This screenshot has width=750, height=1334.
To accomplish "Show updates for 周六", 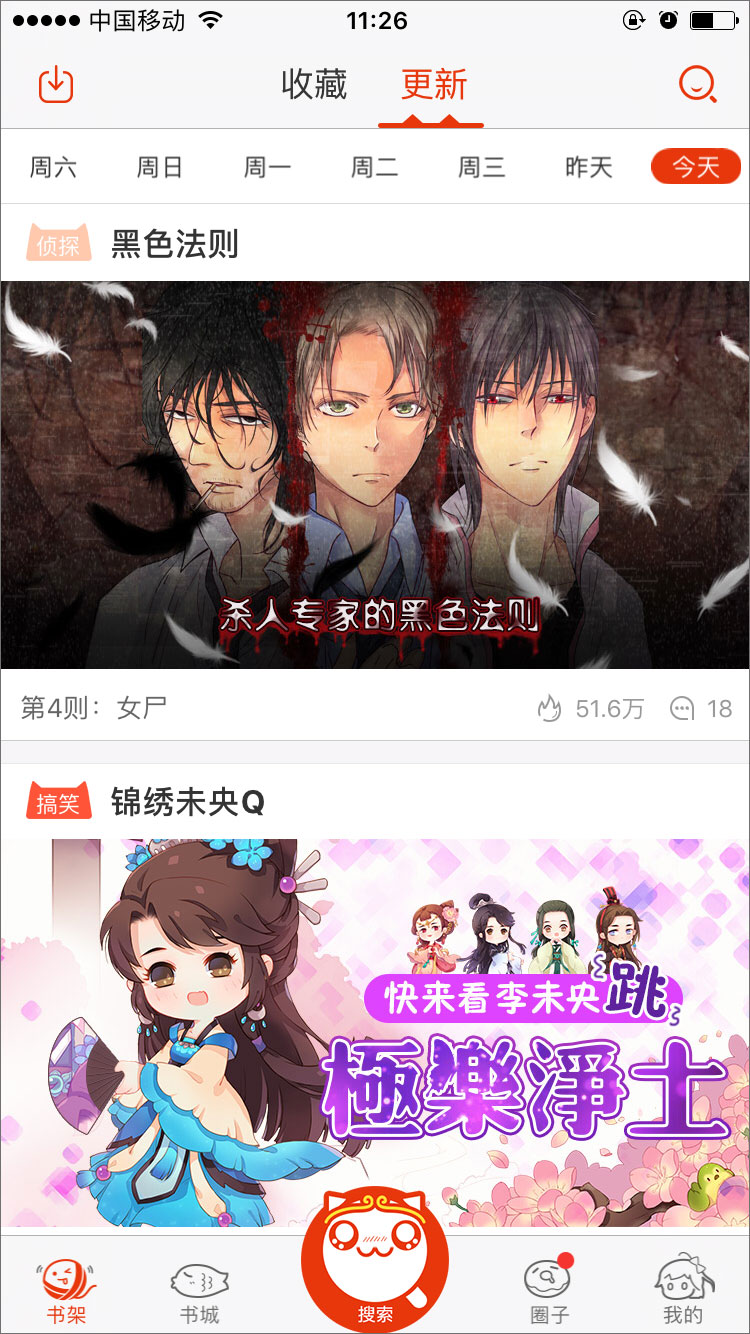I will (x=53, y=167).
